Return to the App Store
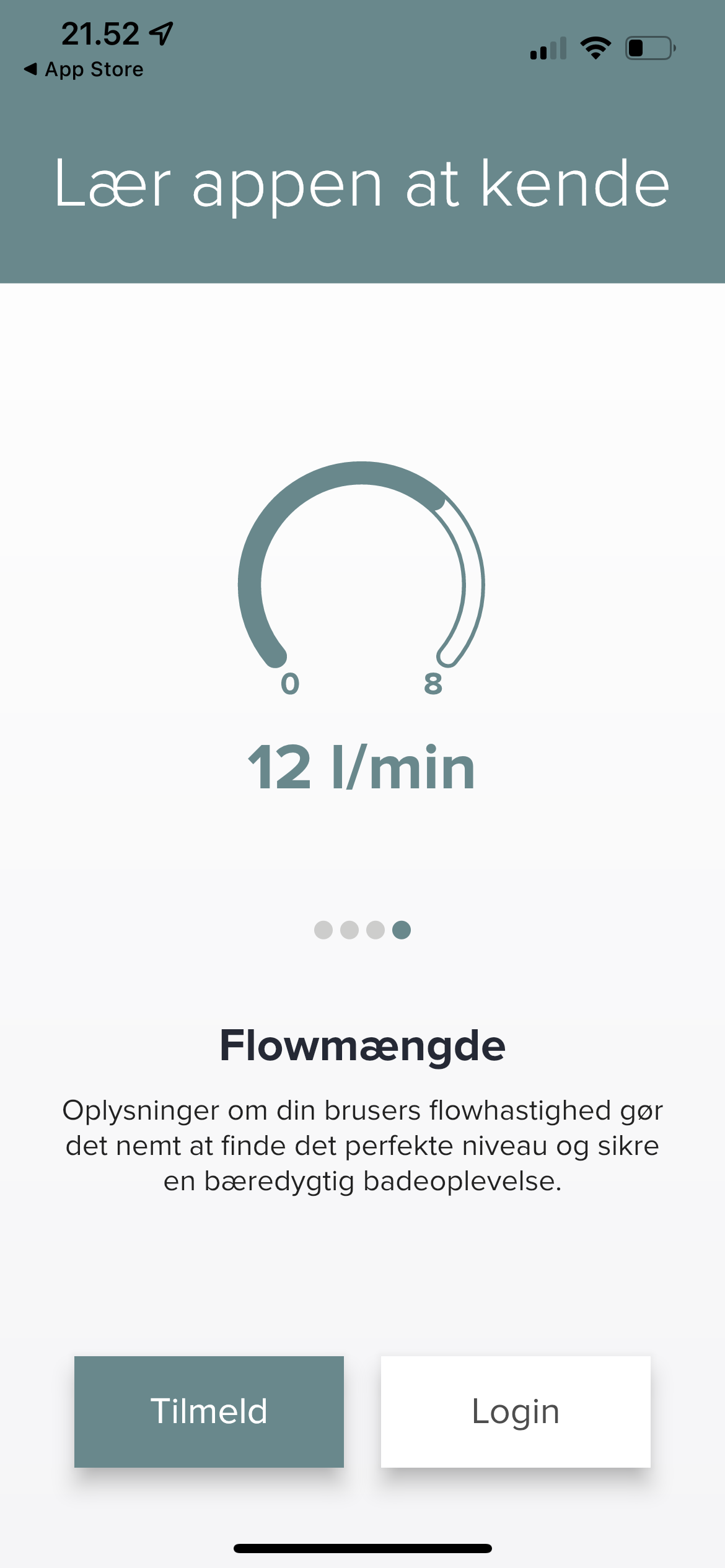This screenshot has width=725, height=1568. [x=84, y=69]
